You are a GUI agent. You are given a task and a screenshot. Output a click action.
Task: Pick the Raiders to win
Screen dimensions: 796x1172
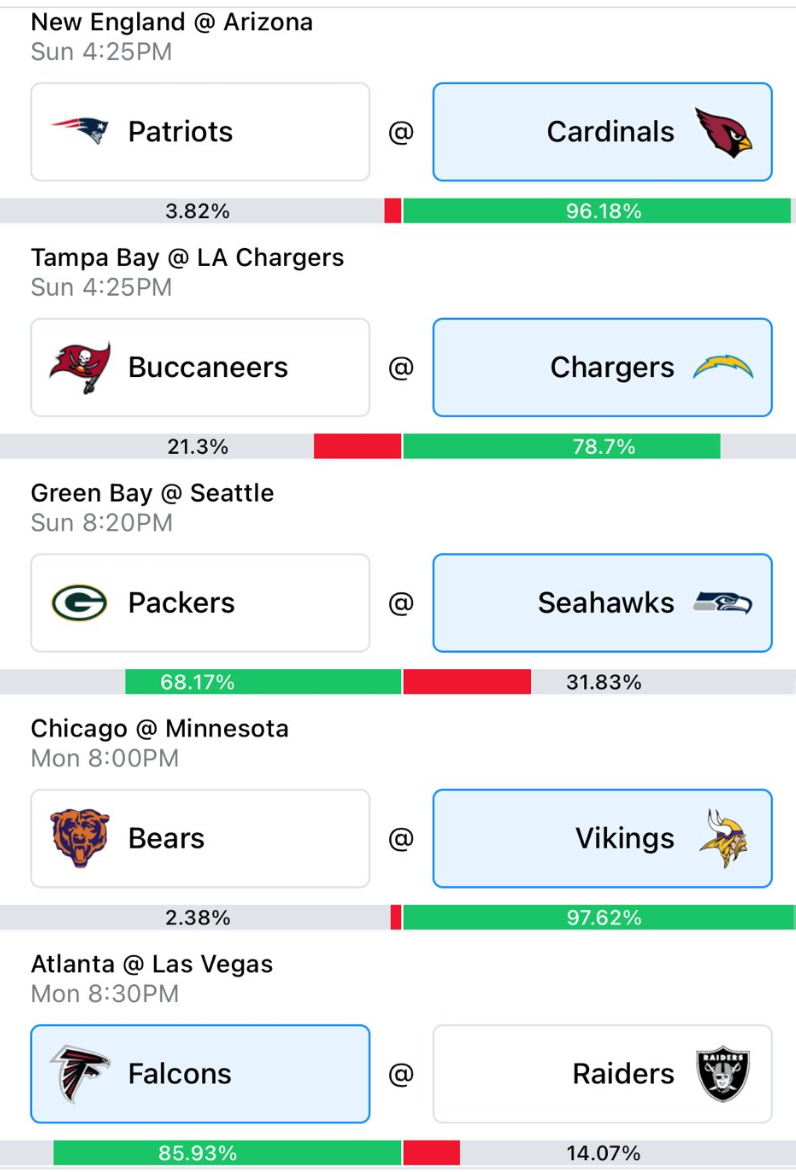click(x=602, y=1073)
